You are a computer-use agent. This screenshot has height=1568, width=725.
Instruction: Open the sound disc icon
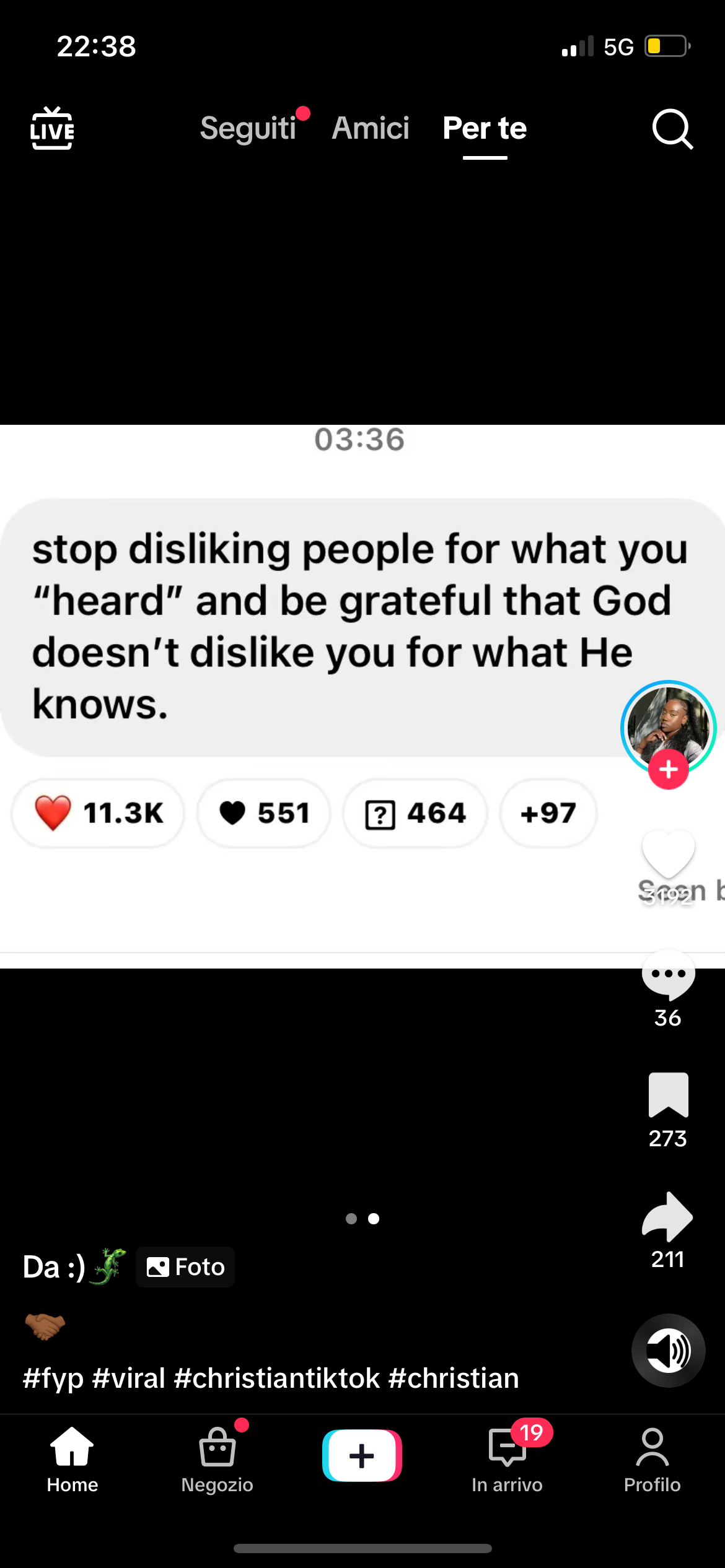(668, 1351)
